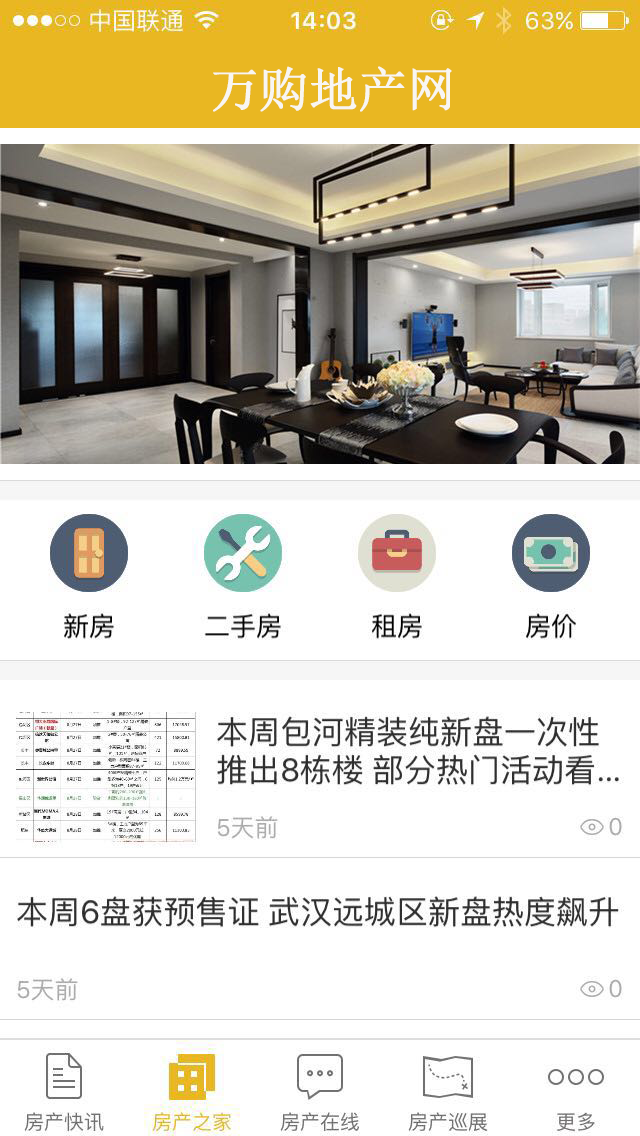Switch to the 房产巡展 tab
This screenshot has width=640, height=1136.
point(448,1090)
